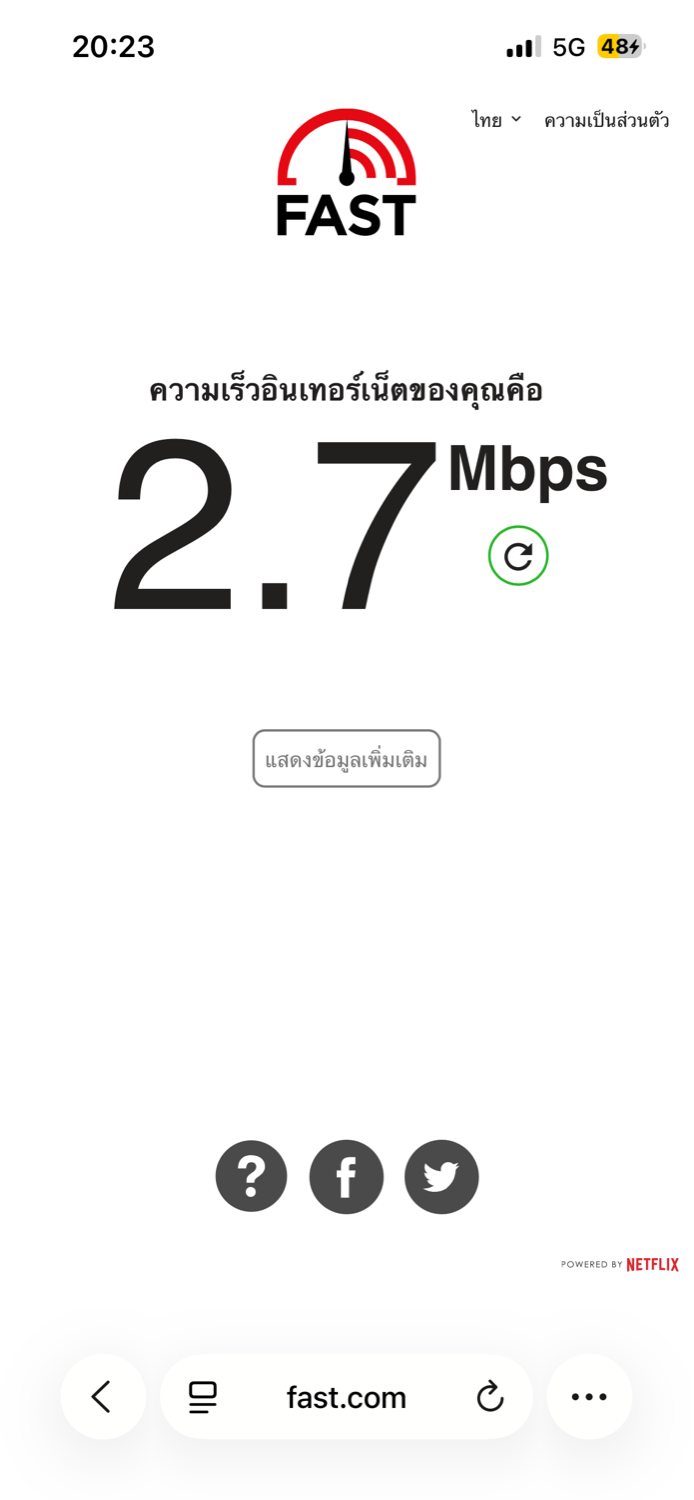
Task: Share the result on Twitter
Action: [x=441, y=1177]
